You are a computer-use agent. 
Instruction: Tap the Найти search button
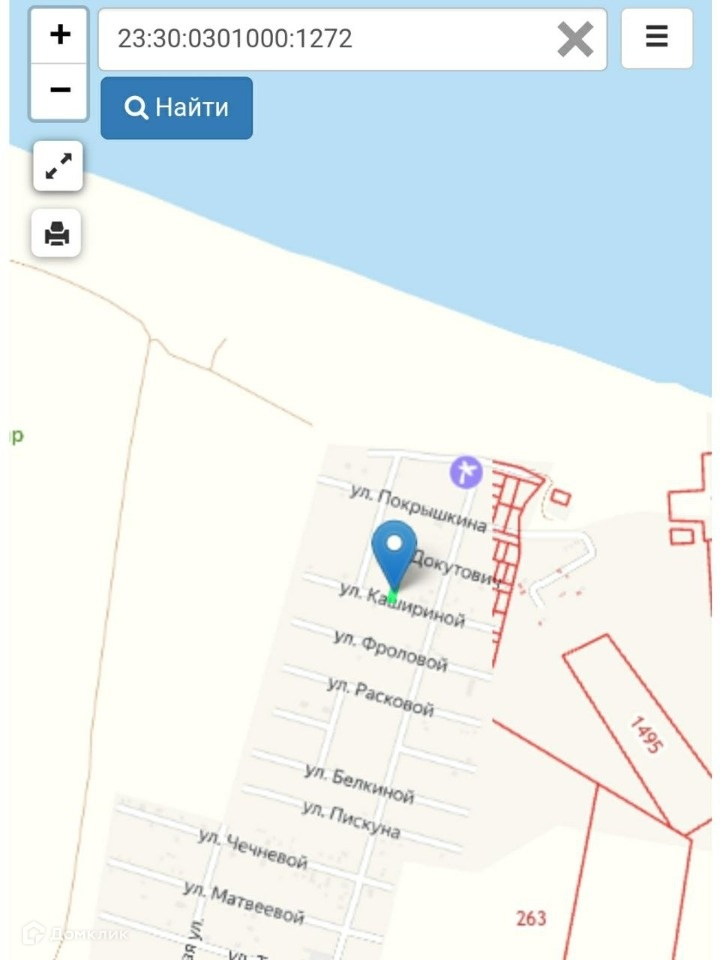177,108
